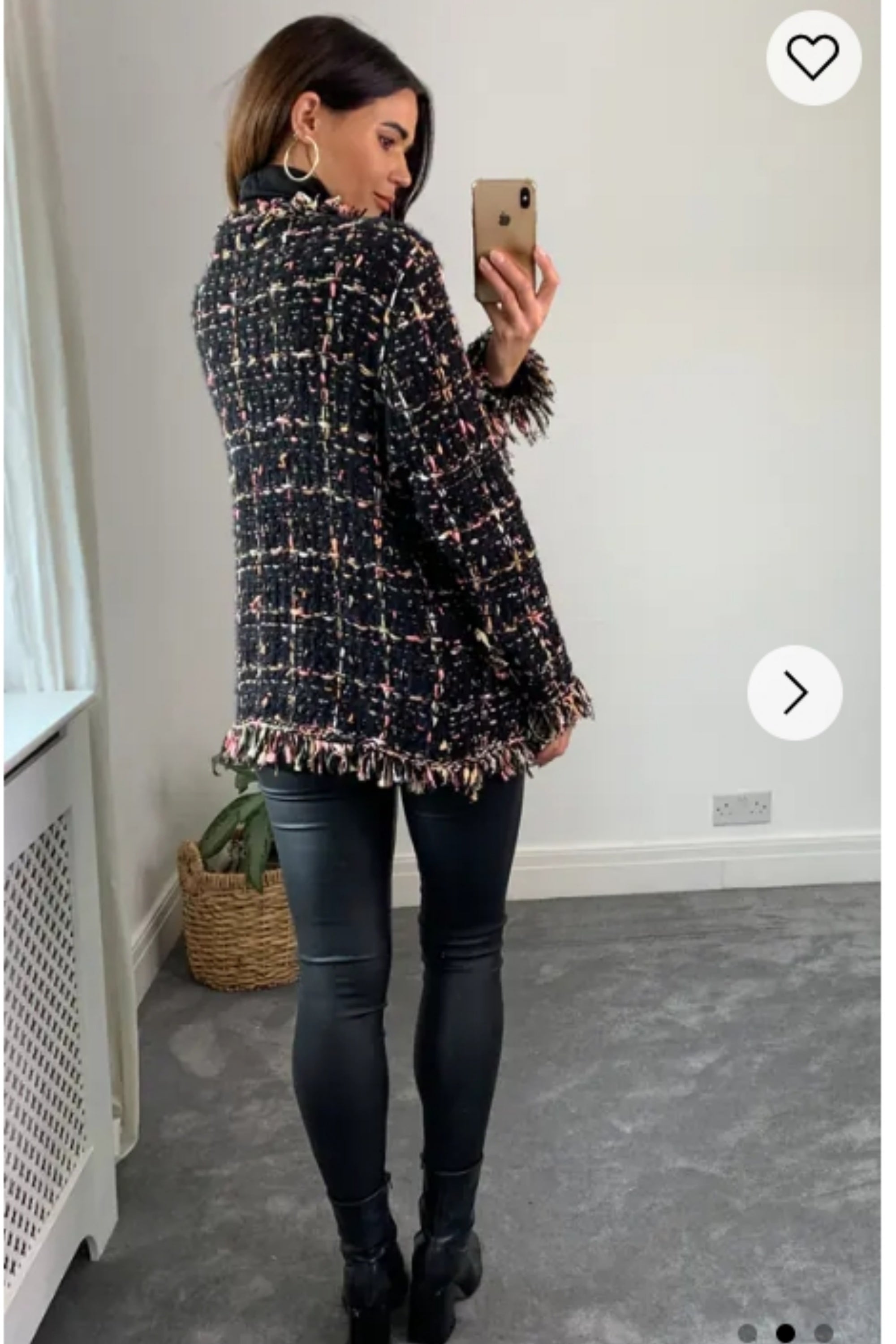Show the next product photo
The image size is (896, 1344).
[795, 693]
